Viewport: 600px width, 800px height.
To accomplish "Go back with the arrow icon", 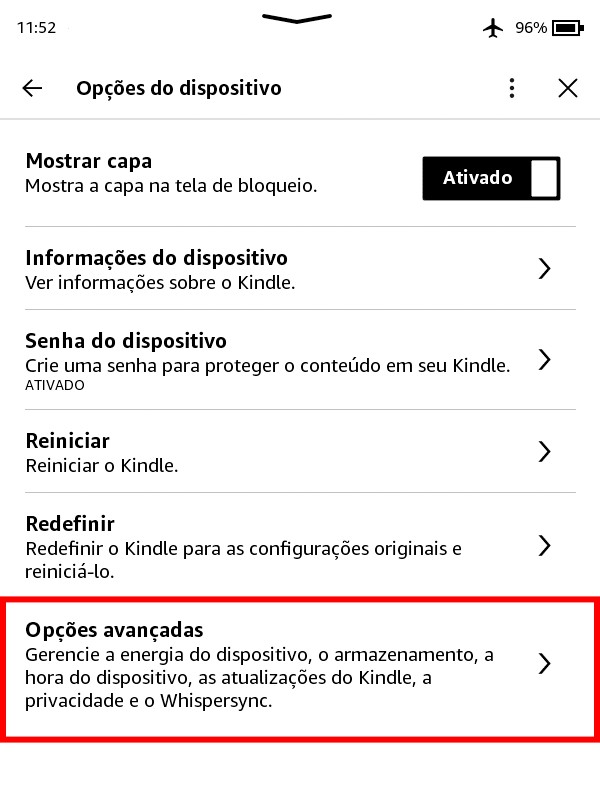I will click(32, 88).
